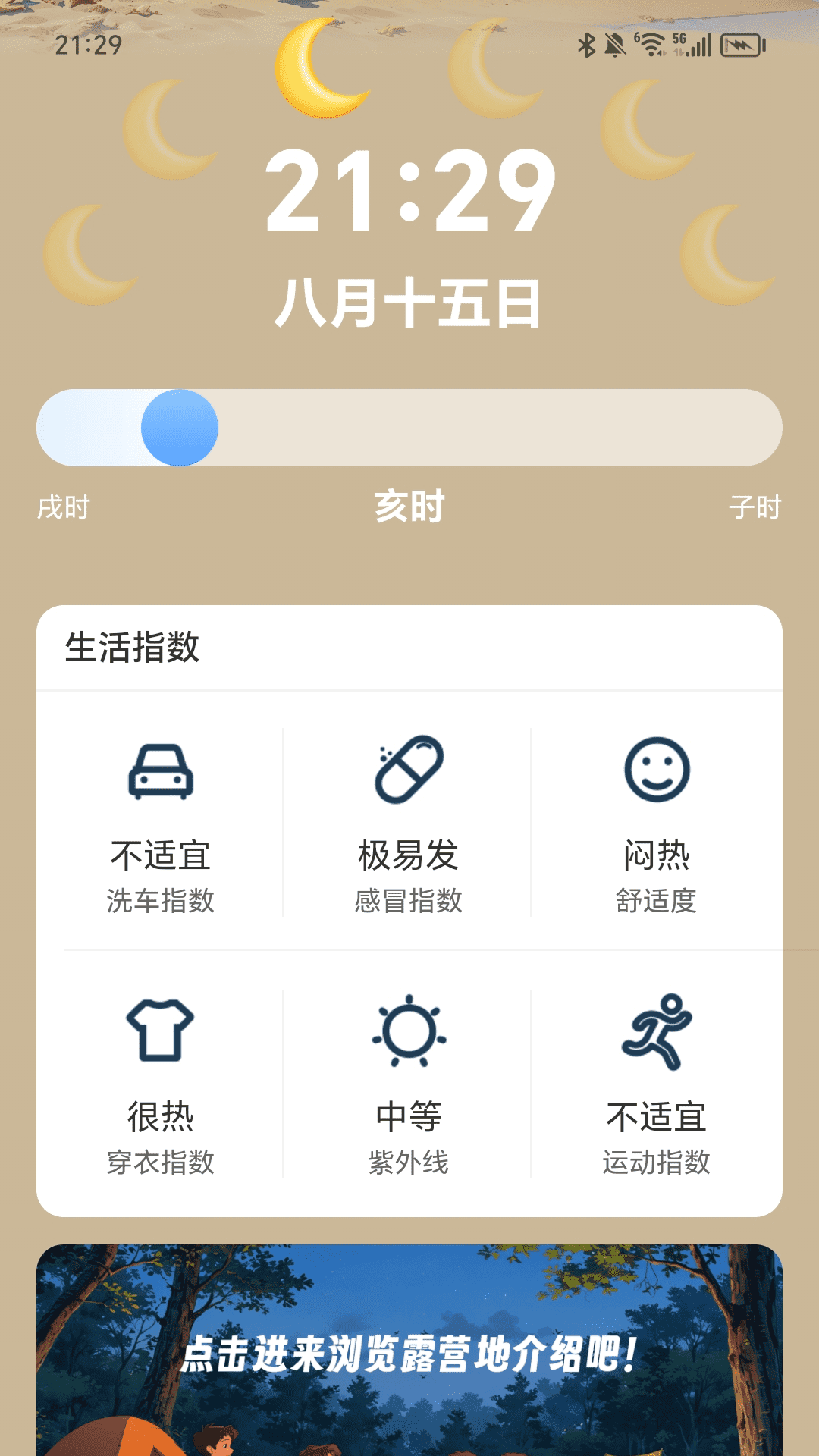Viewport: 819px width, 1456px height.
Task: Tap the 运动指数 exercise index tile
Action: pos(656,1084)
